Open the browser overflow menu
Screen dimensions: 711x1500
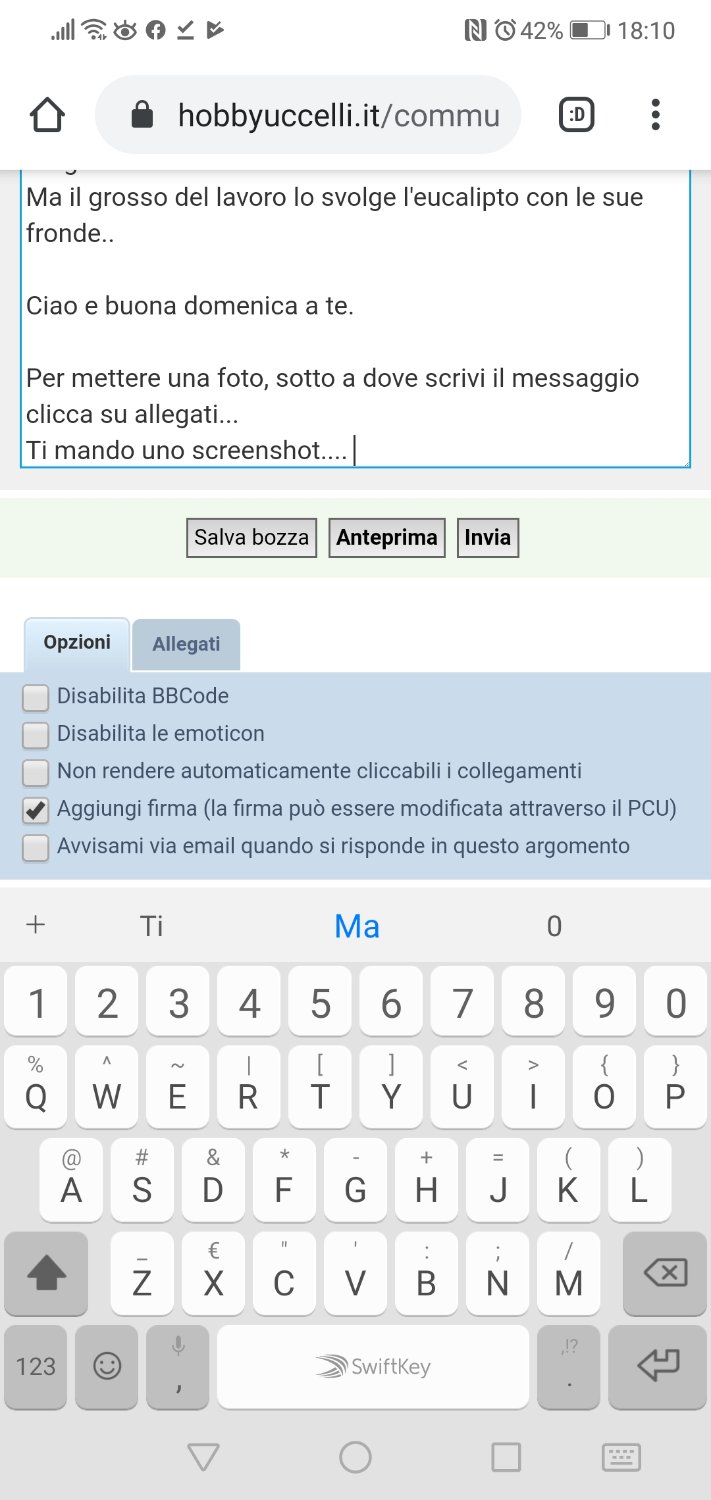[655, 115]
